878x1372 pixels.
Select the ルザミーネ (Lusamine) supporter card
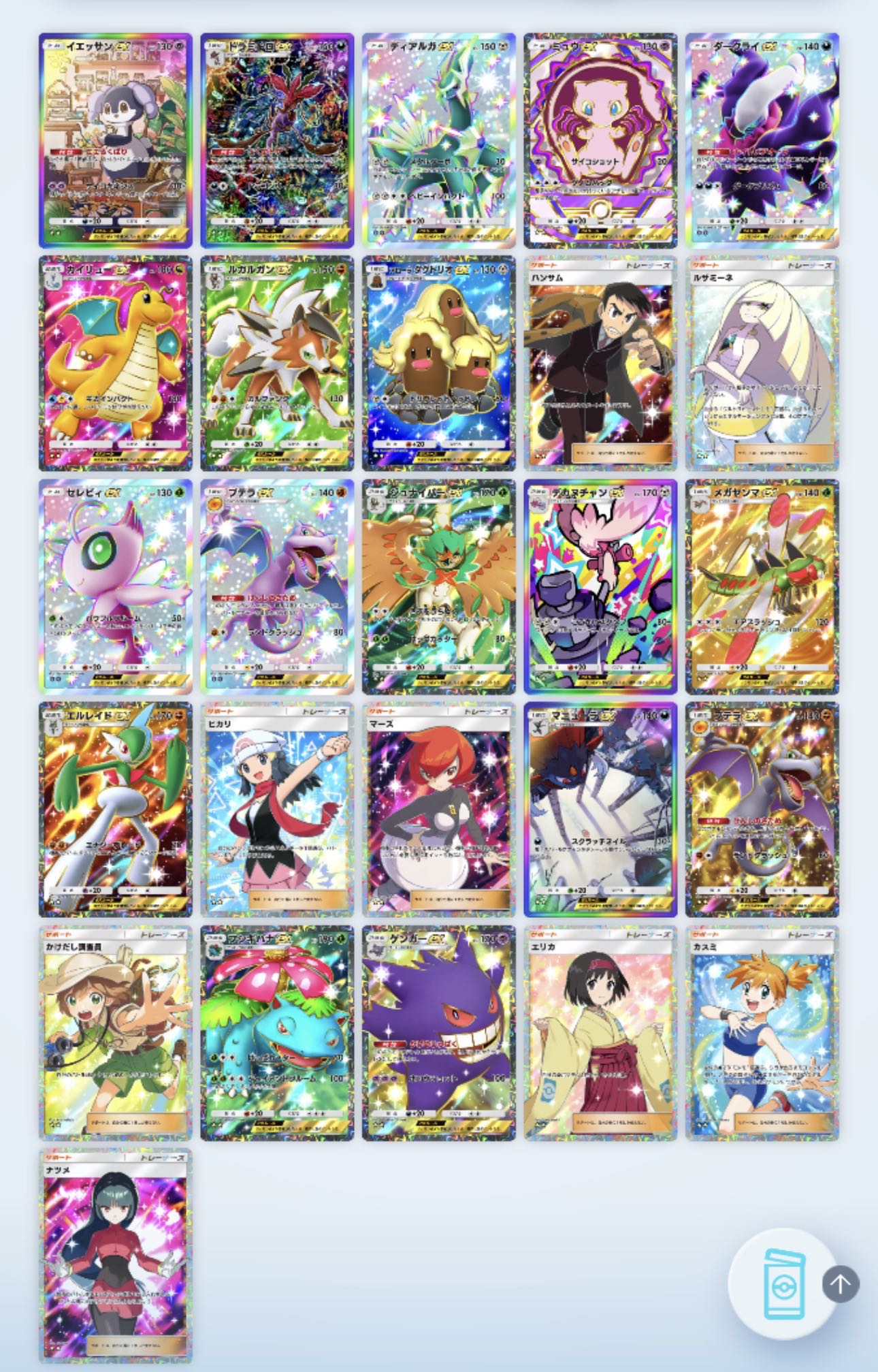(762, 364)
